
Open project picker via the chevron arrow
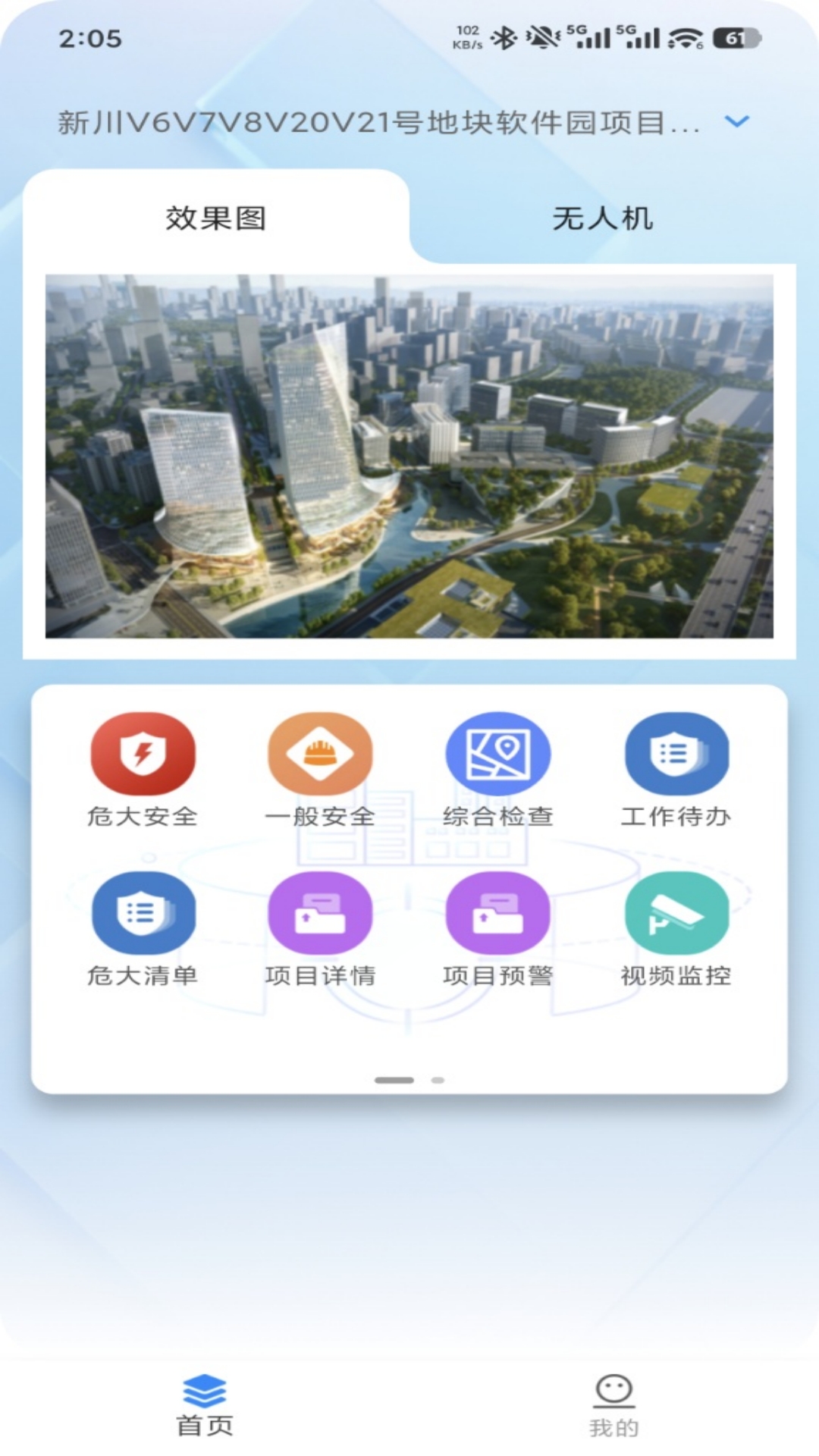coord(735,121)
